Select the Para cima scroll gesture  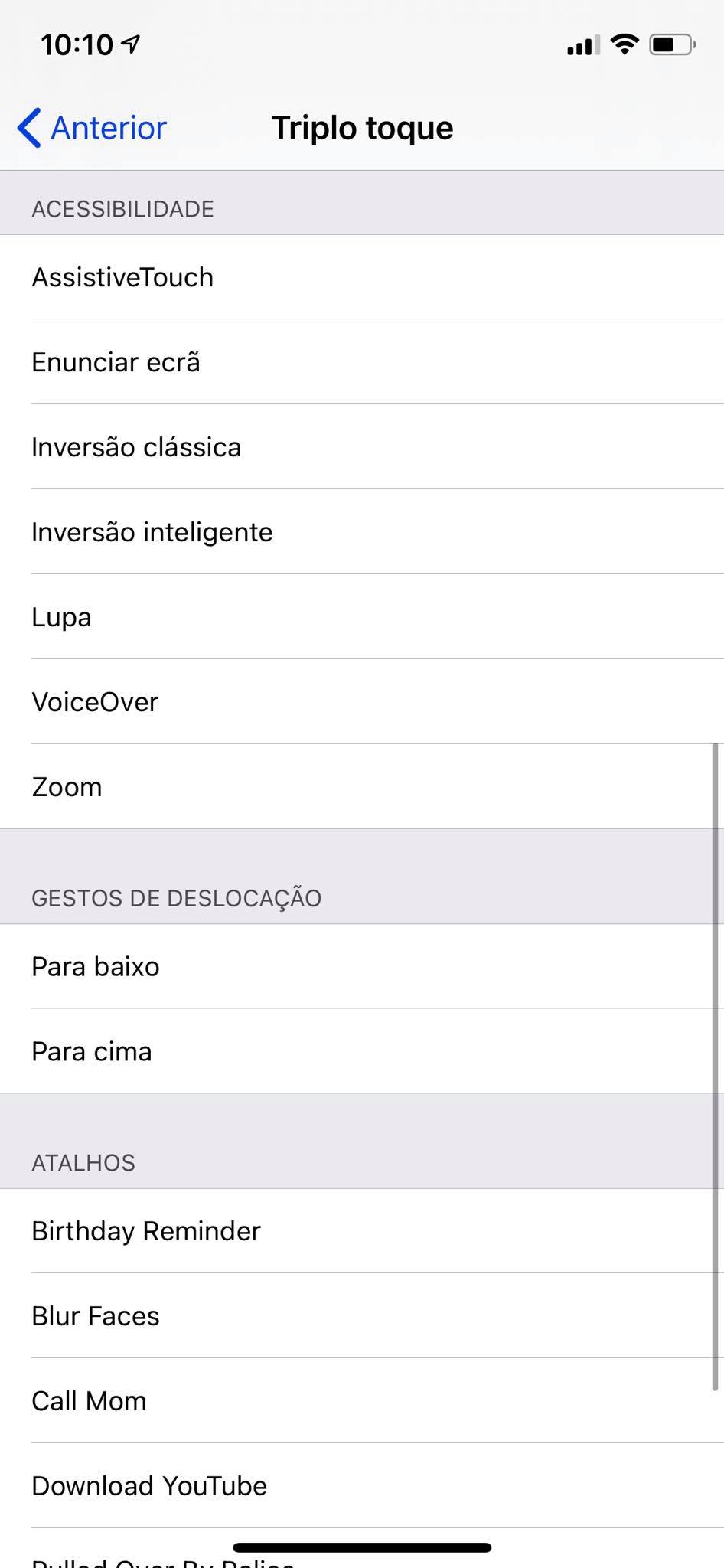pos(362,1051)
